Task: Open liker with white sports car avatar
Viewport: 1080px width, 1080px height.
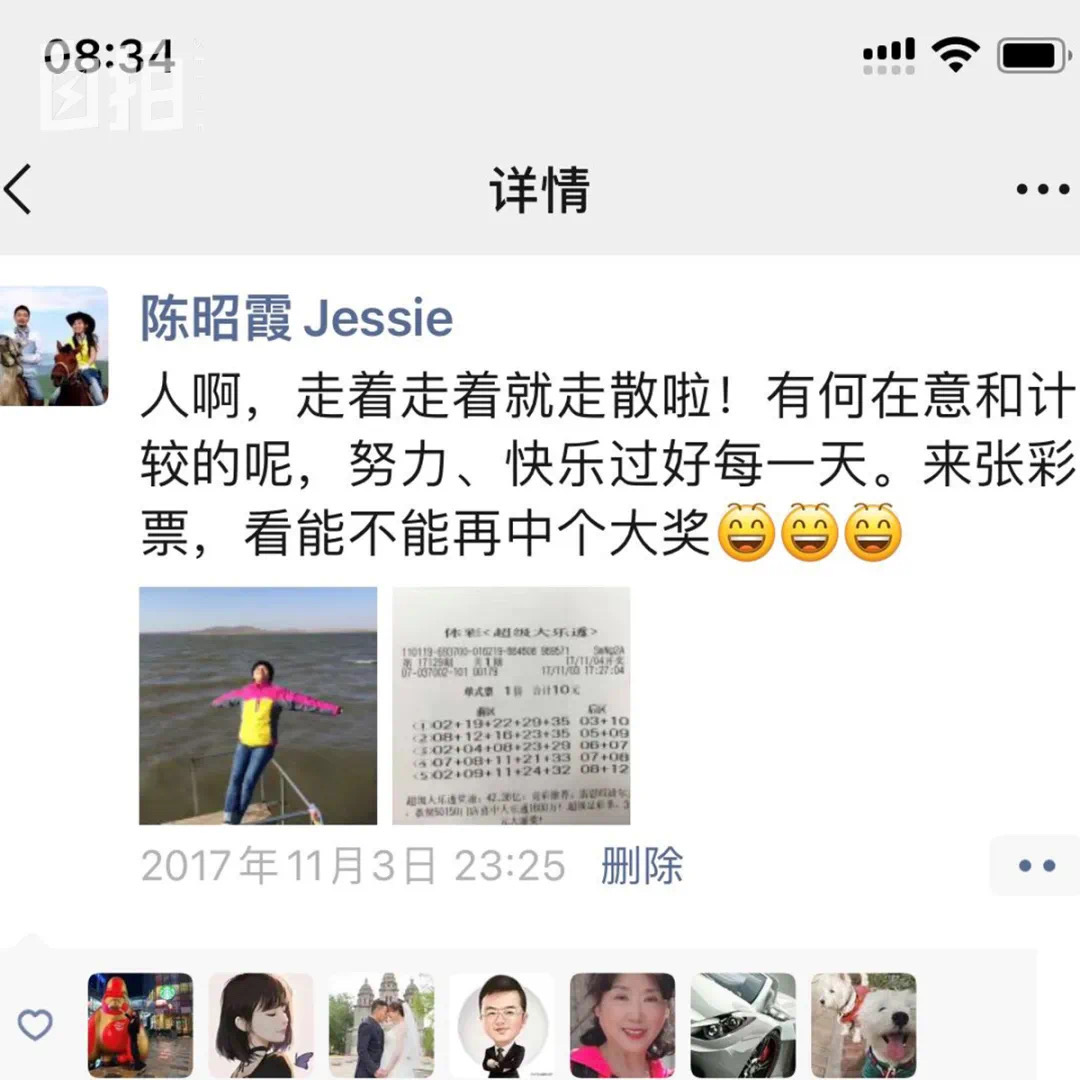Action: point(743,1025)
